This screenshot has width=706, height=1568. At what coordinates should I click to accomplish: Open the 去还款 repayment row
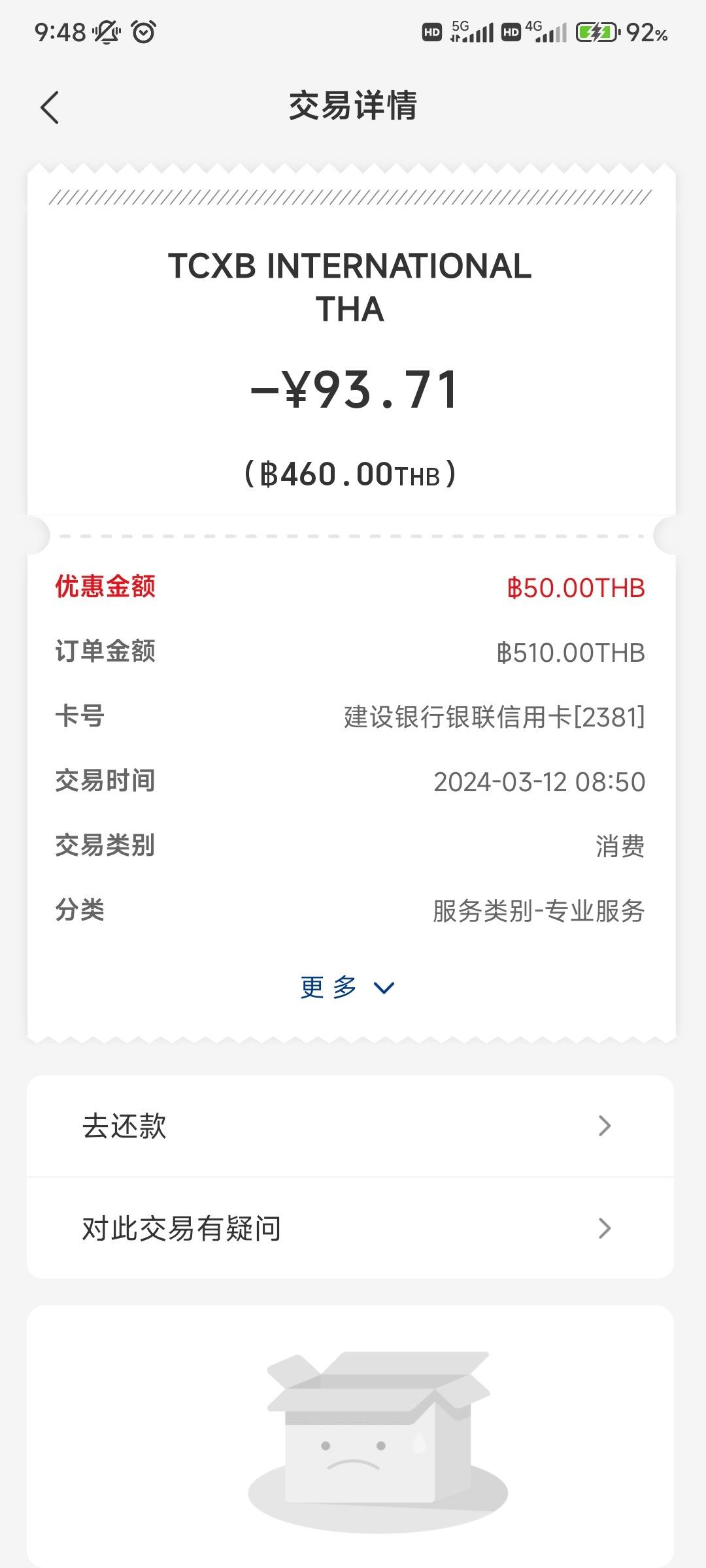(350, 1126)
